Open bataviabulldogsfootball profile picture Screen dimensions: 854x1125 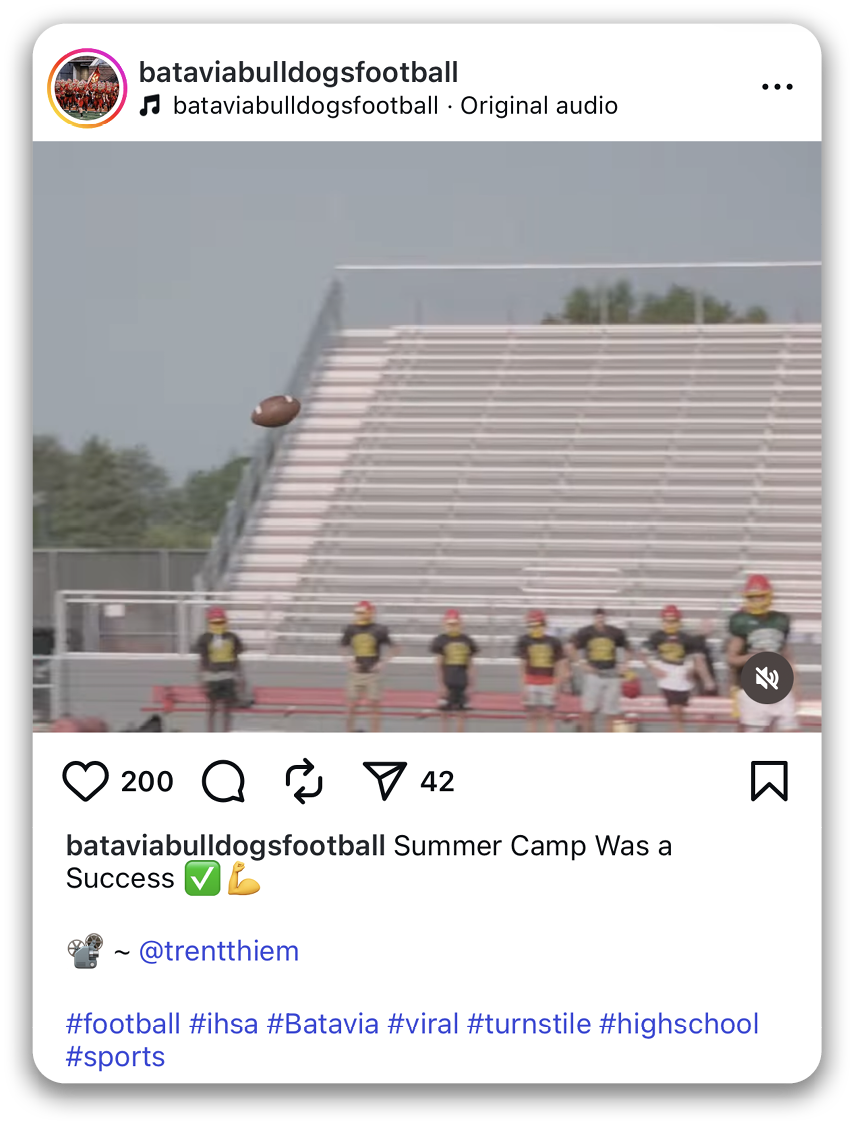click(87, 88)
